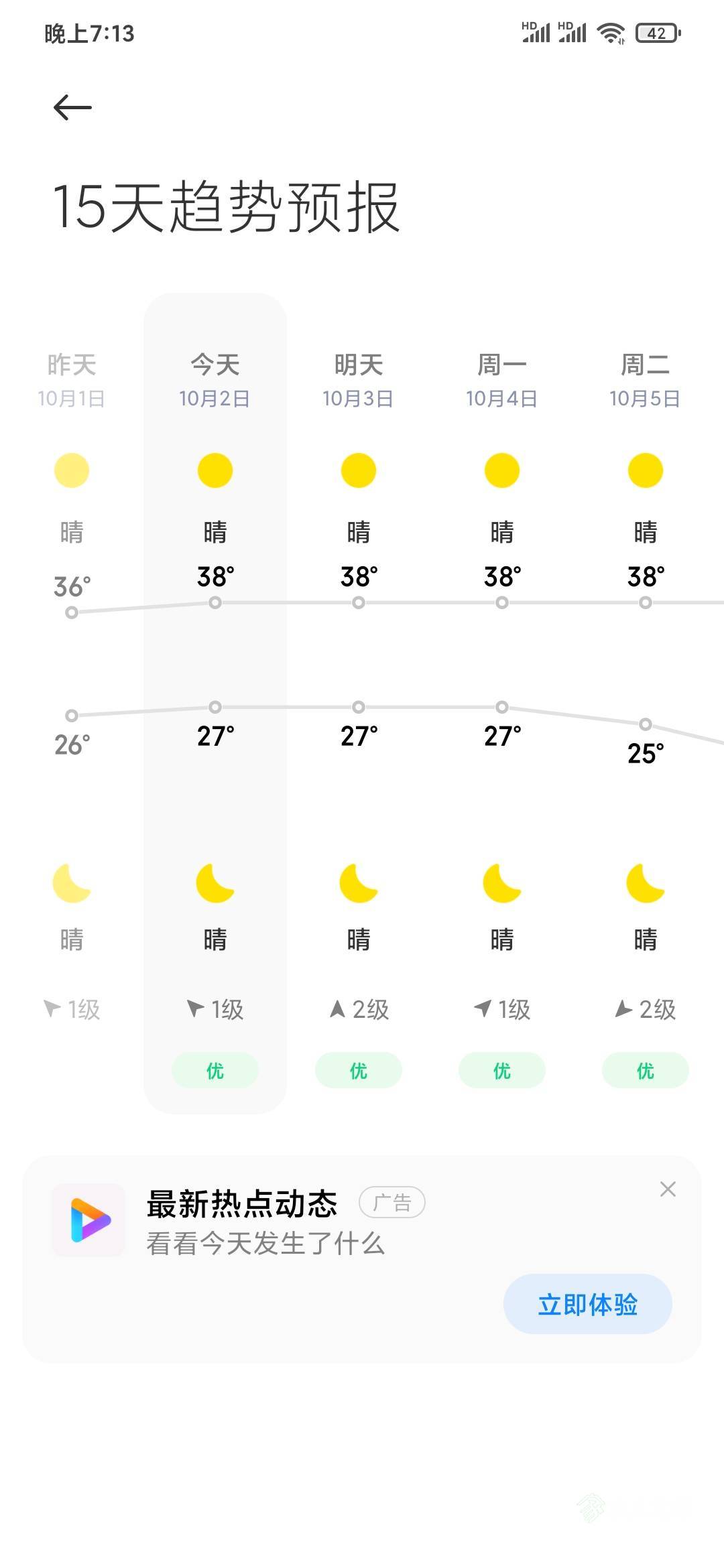Tap the 立即体验 button

pyautogui.click(x=587, y=1304)
